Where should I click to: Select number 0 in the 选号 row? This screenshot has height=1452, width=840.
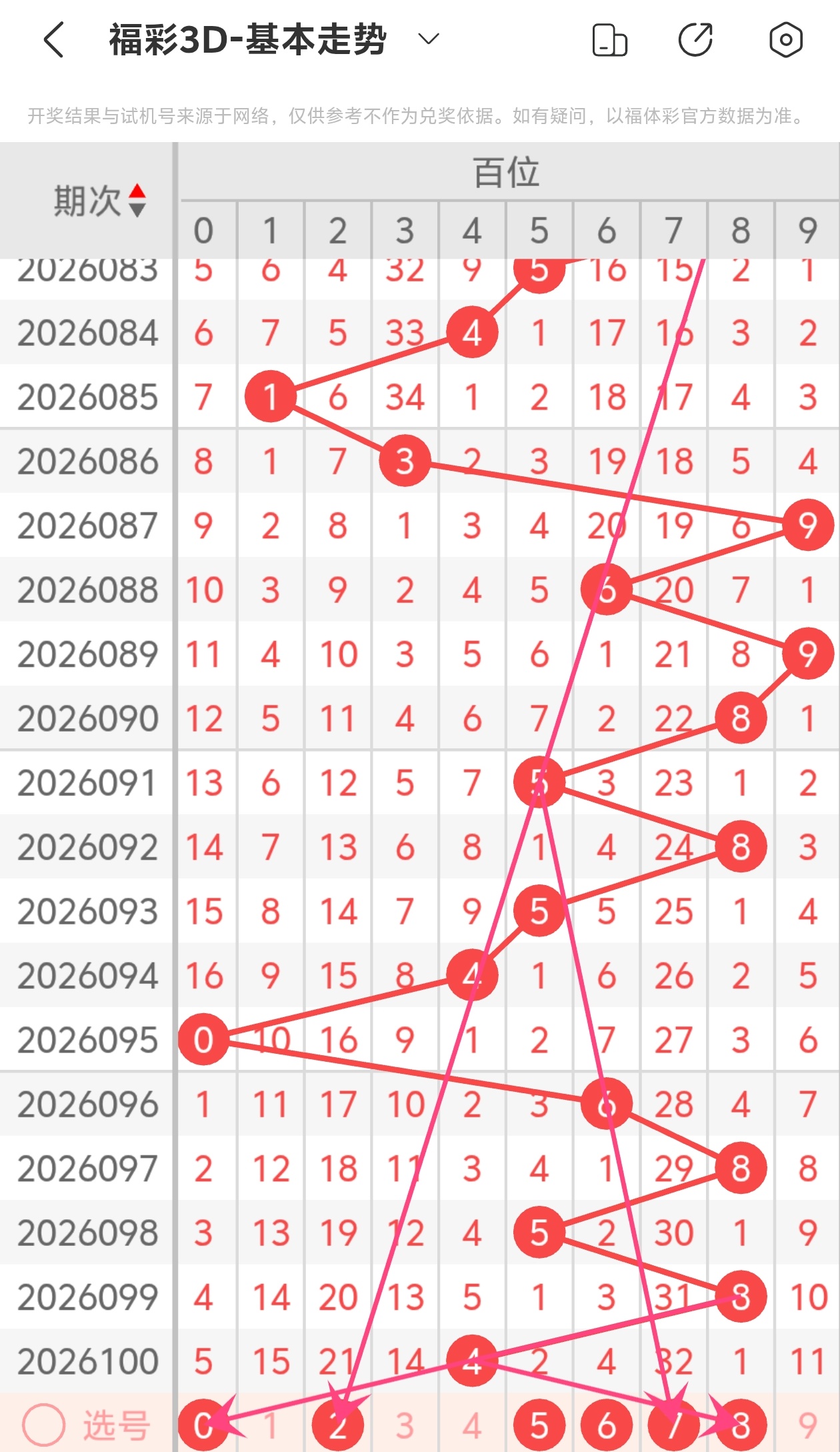click(x=203, y=1425)
